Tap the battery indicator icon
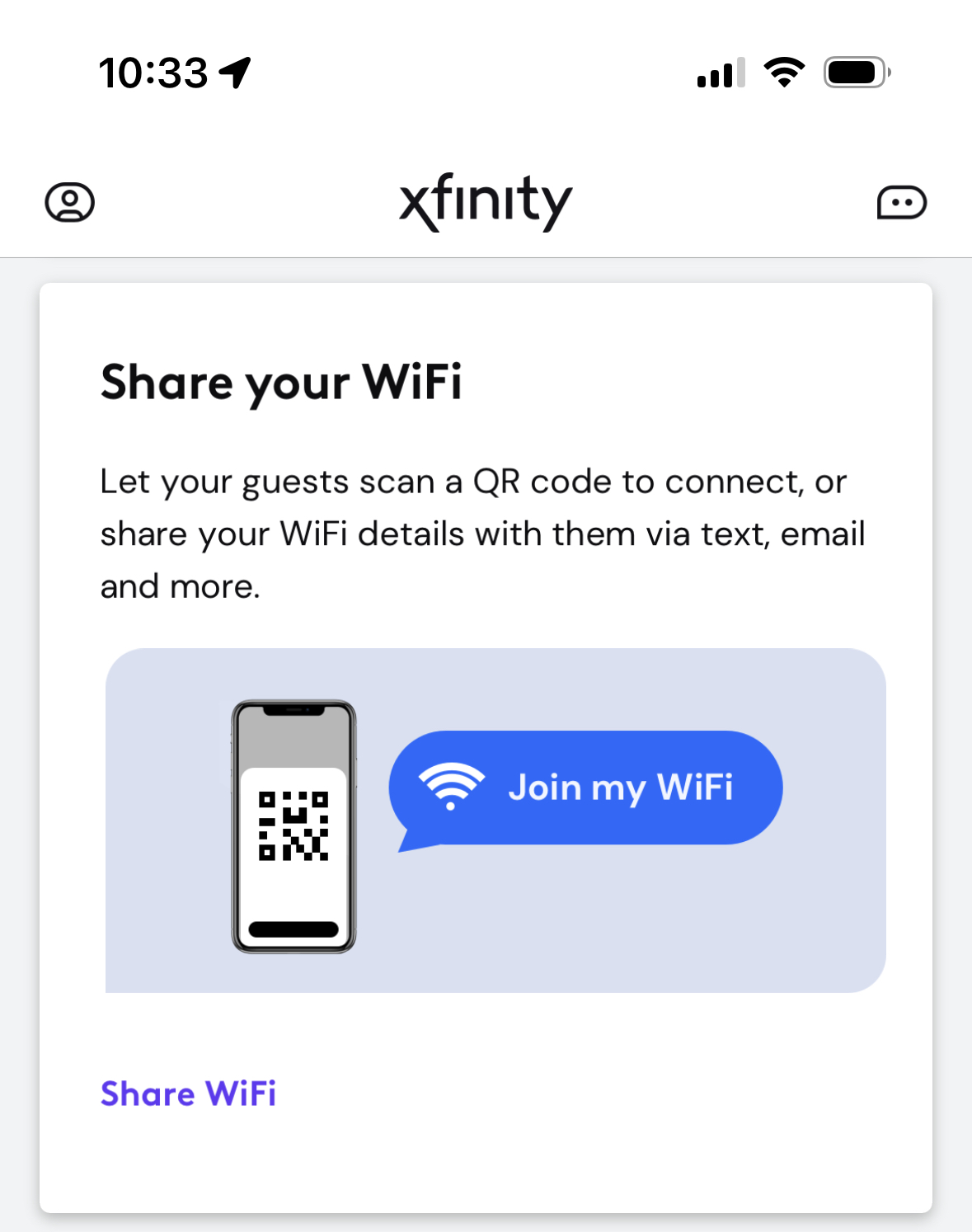This screenshot has height=1232, width=972. 855,73
